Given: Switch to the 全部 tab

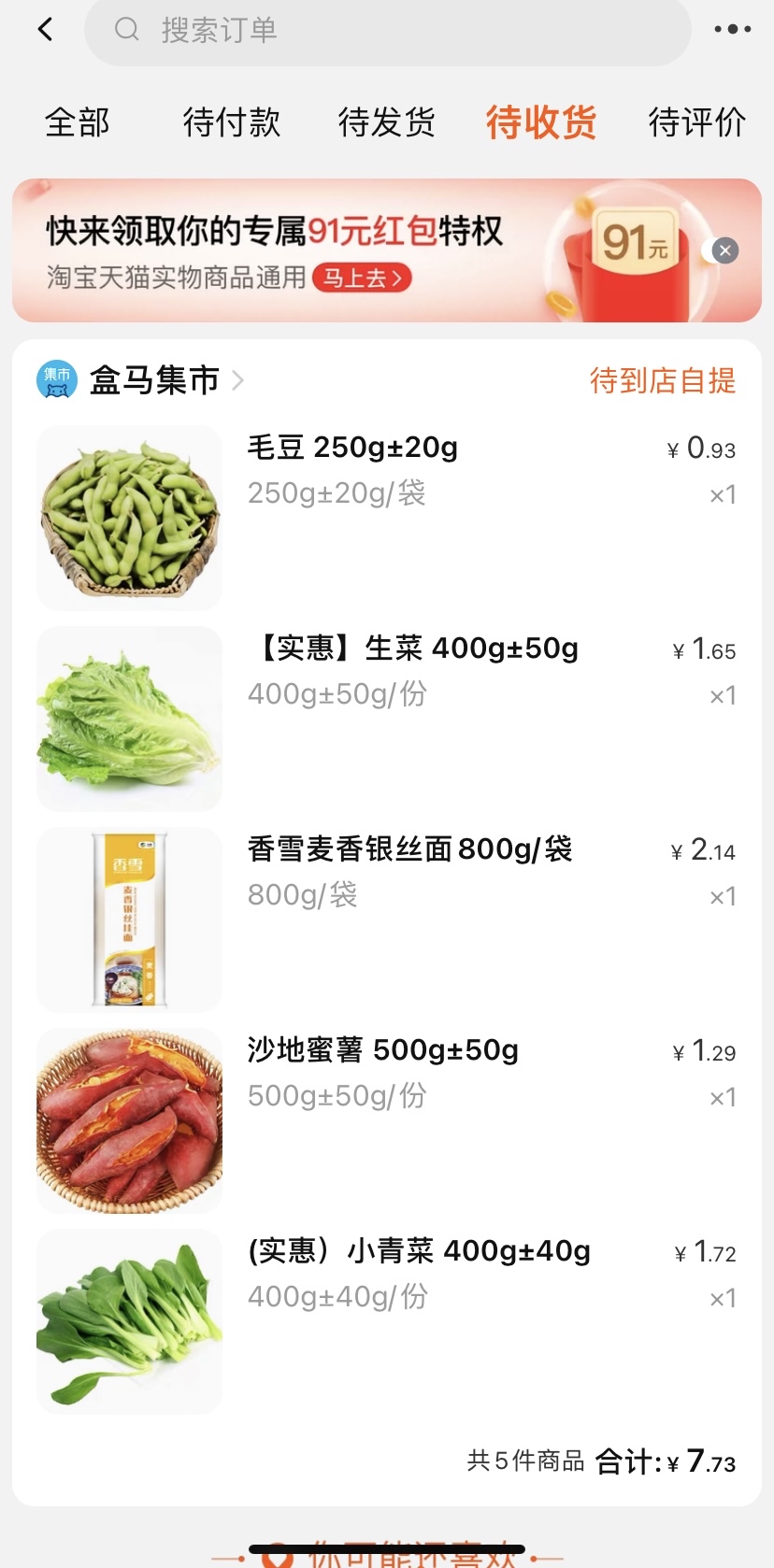Looking at the screenshot, I should pos(78,122).
